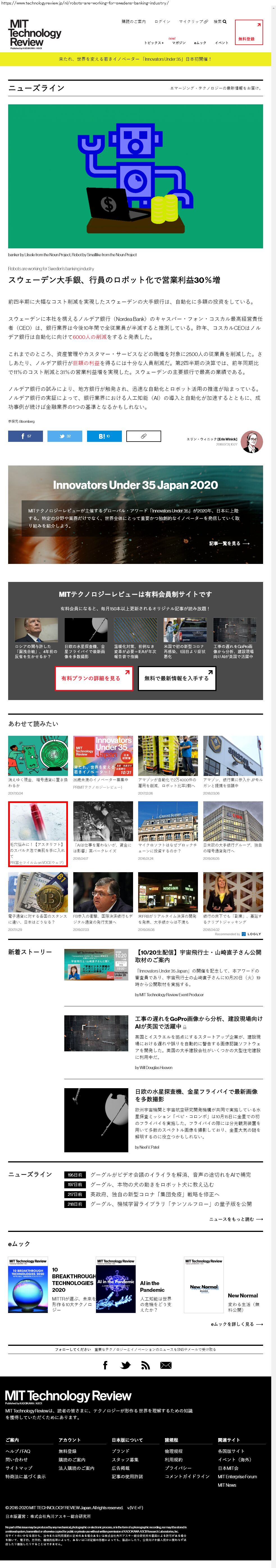This screenshot has width=276, height=1568.
Task: Open the イベント menu item
Action: pos(221,42)
